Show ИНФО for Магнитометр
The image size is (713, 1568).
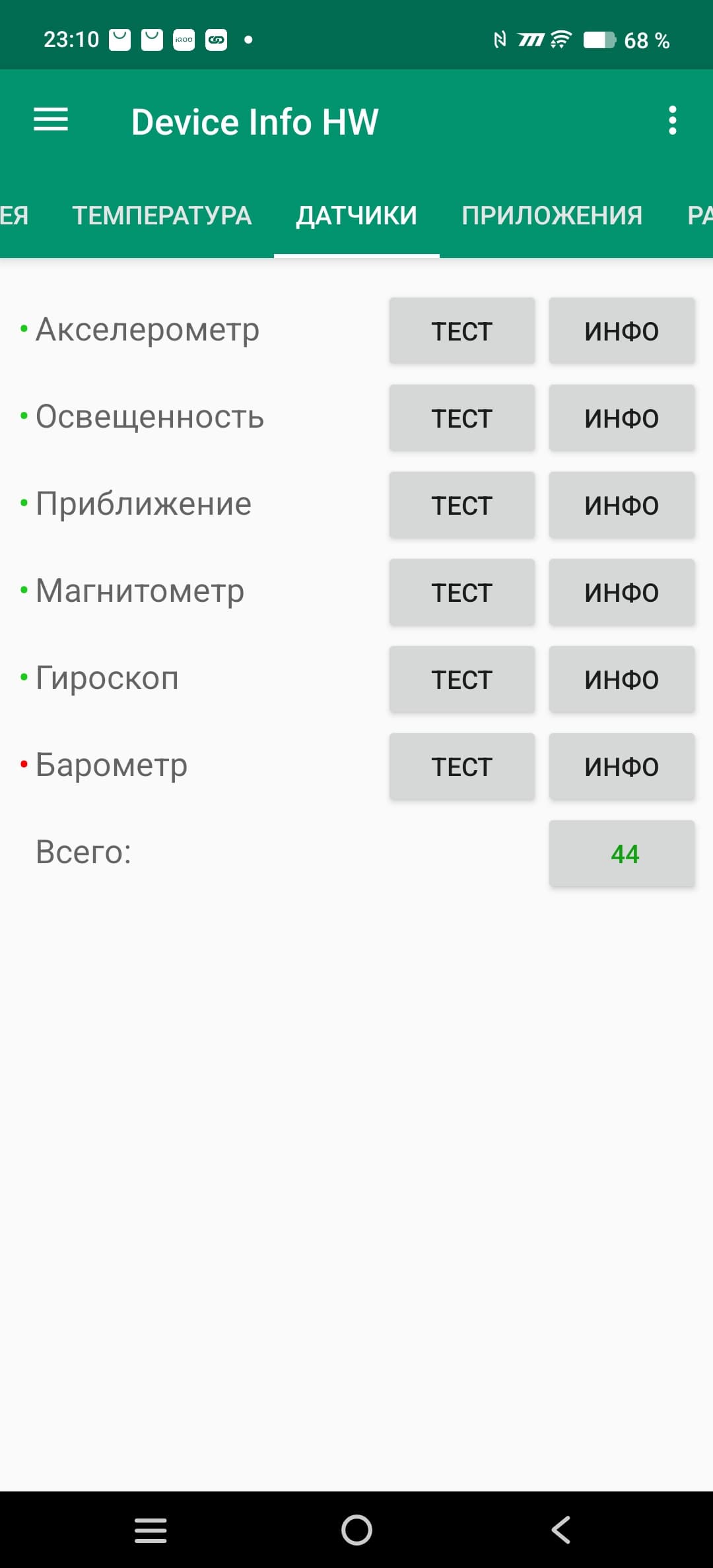pos(621,592)
